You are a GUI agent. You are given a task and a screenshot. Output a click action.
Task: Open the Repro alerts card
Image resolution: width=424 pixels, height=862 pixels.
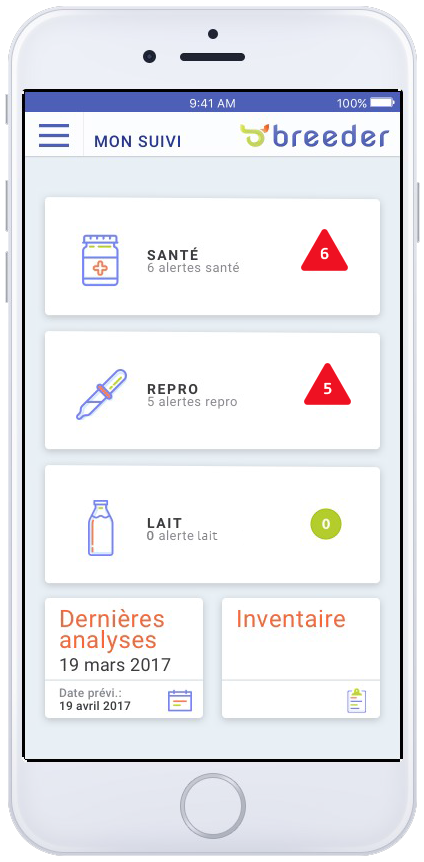212,391
